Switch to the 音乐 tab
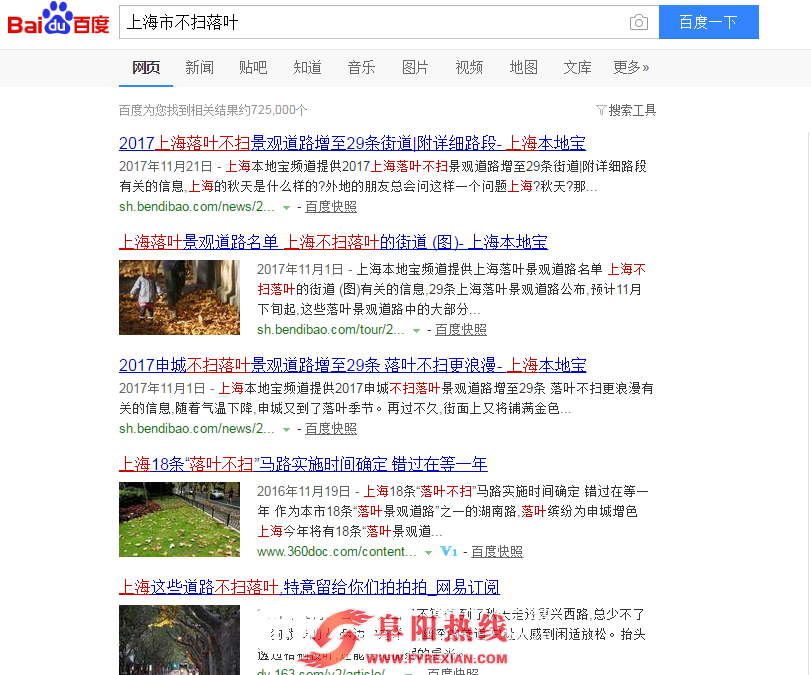This screenshot has width=811, height=675. (x=361, y=67)
